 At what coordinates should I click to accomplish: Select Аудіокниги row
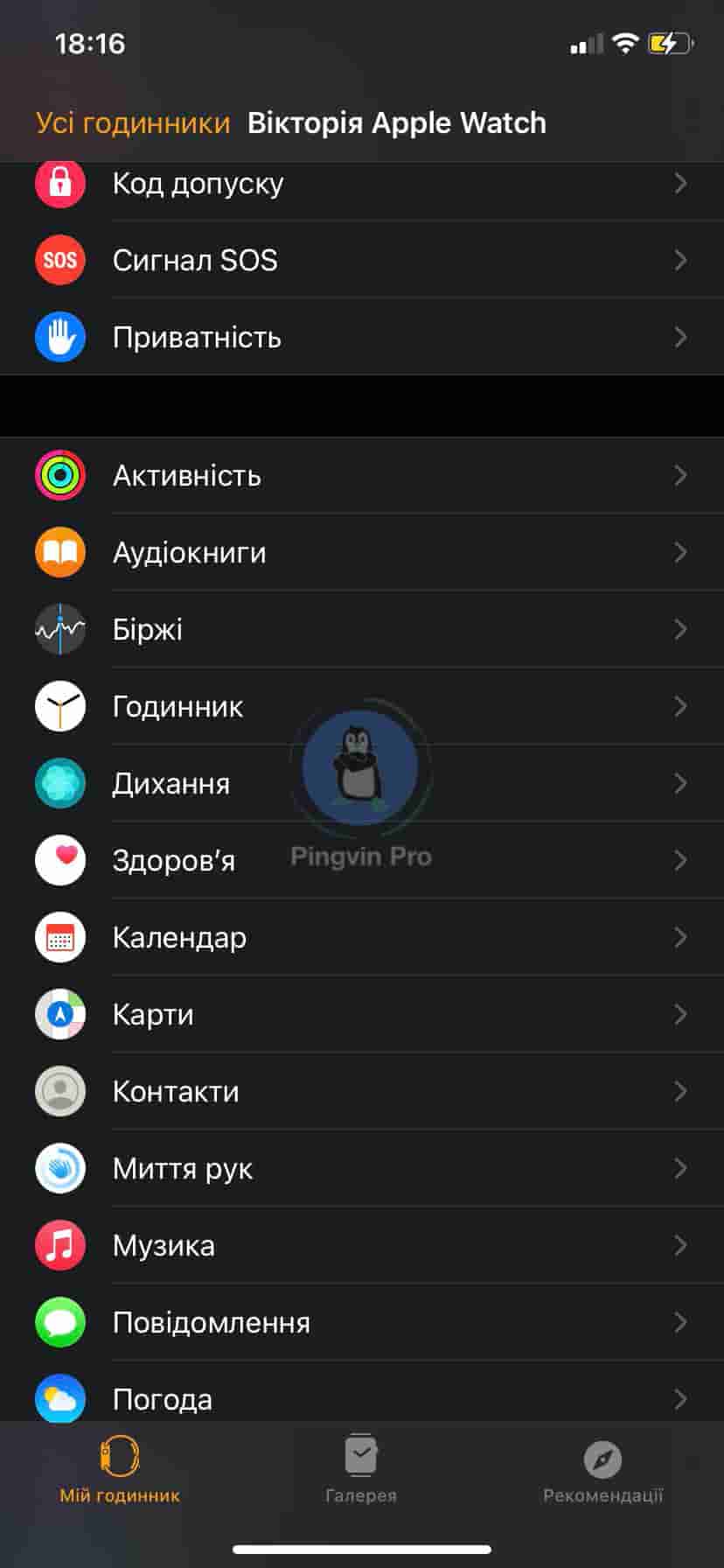click(362, 552)
